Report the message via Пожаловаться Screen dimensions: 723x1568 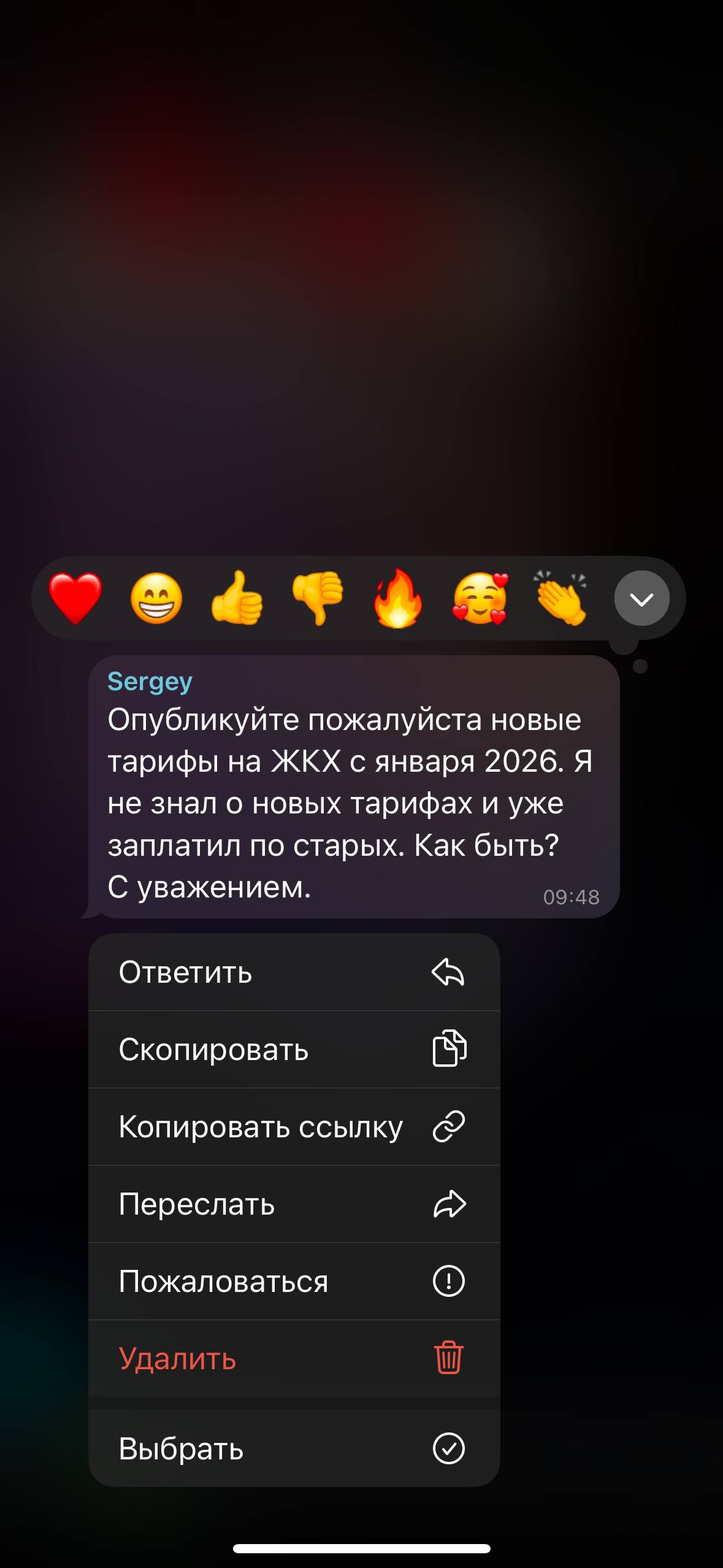[x=294, y=1282]
